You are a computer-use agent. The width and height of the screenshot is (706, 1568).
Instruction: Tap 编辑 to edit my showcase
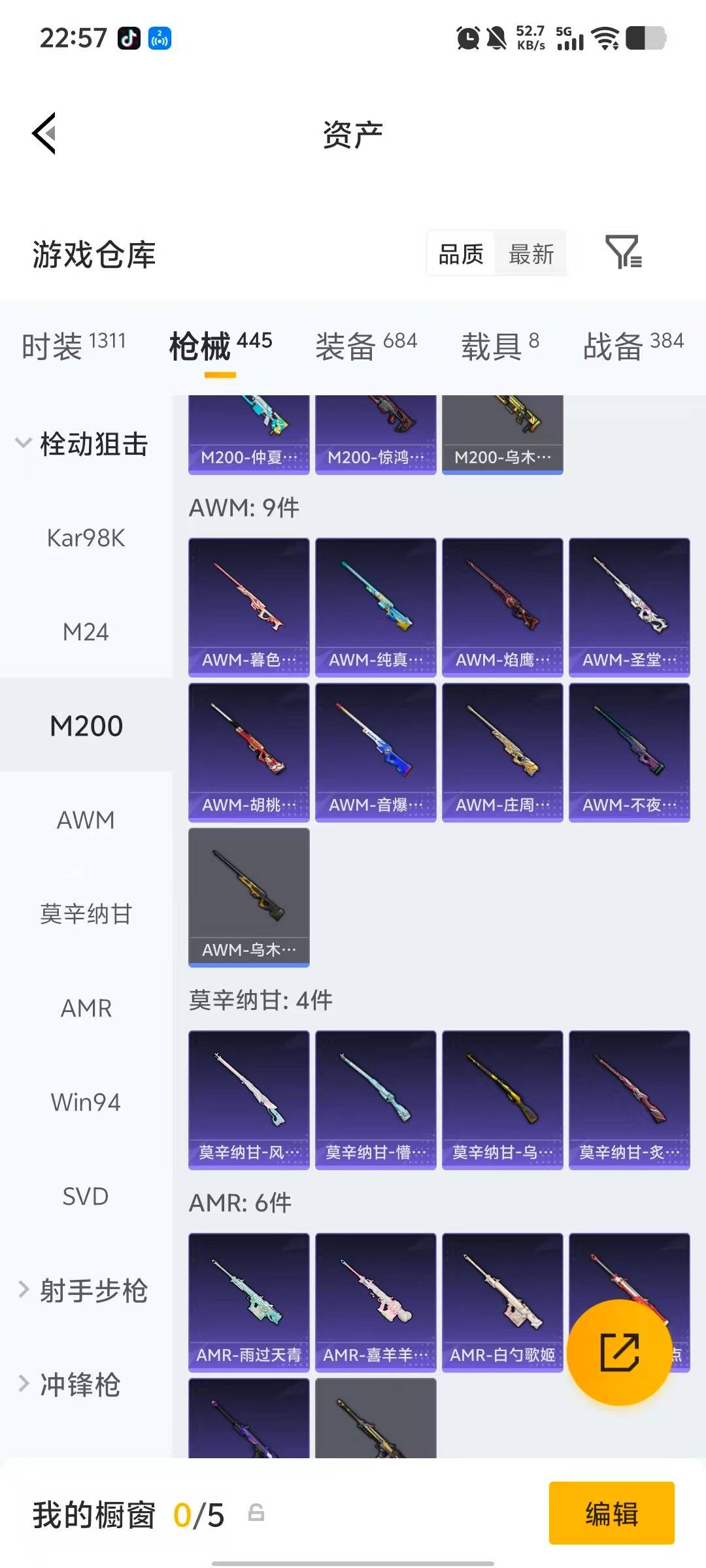coord(611,1513)
